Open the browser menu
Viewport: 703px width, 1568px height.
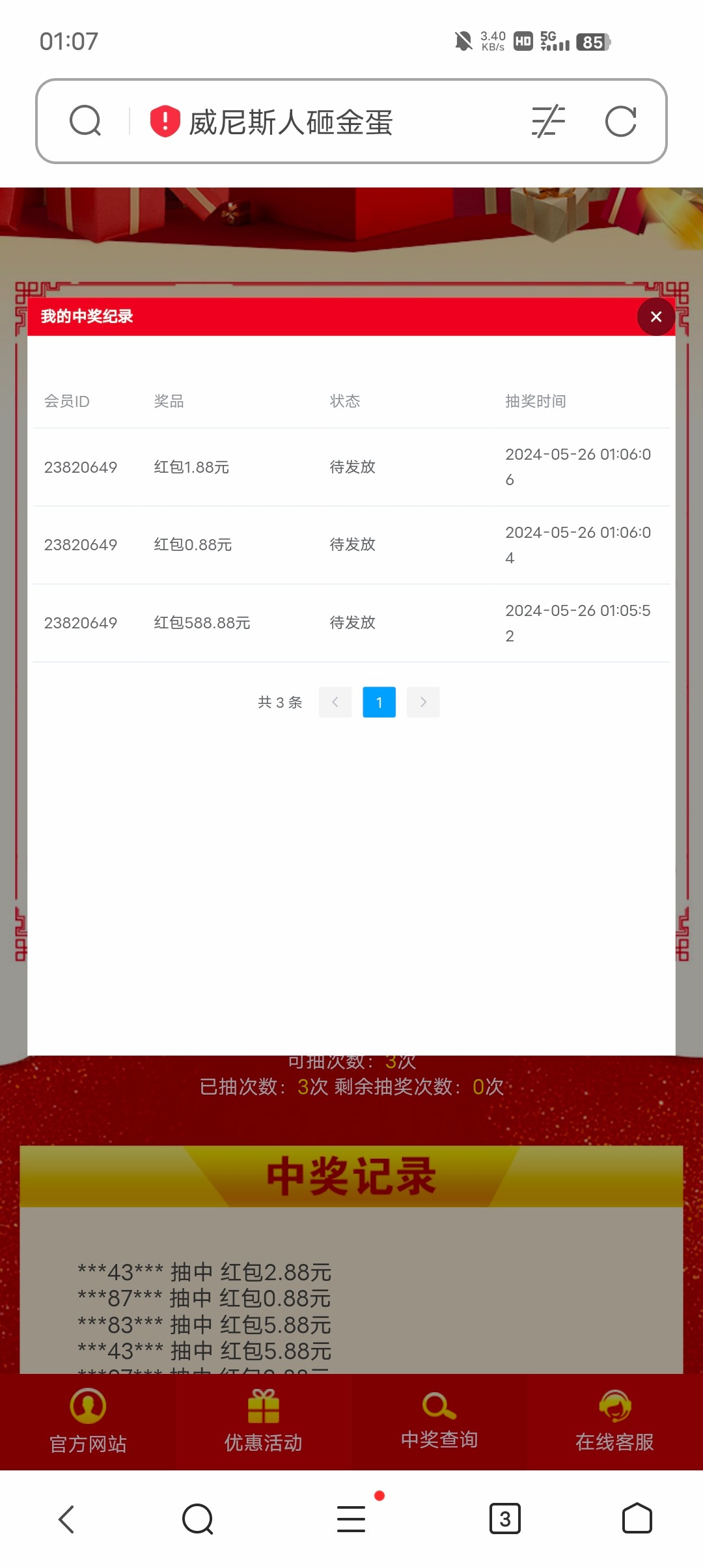coord(351,1519)
